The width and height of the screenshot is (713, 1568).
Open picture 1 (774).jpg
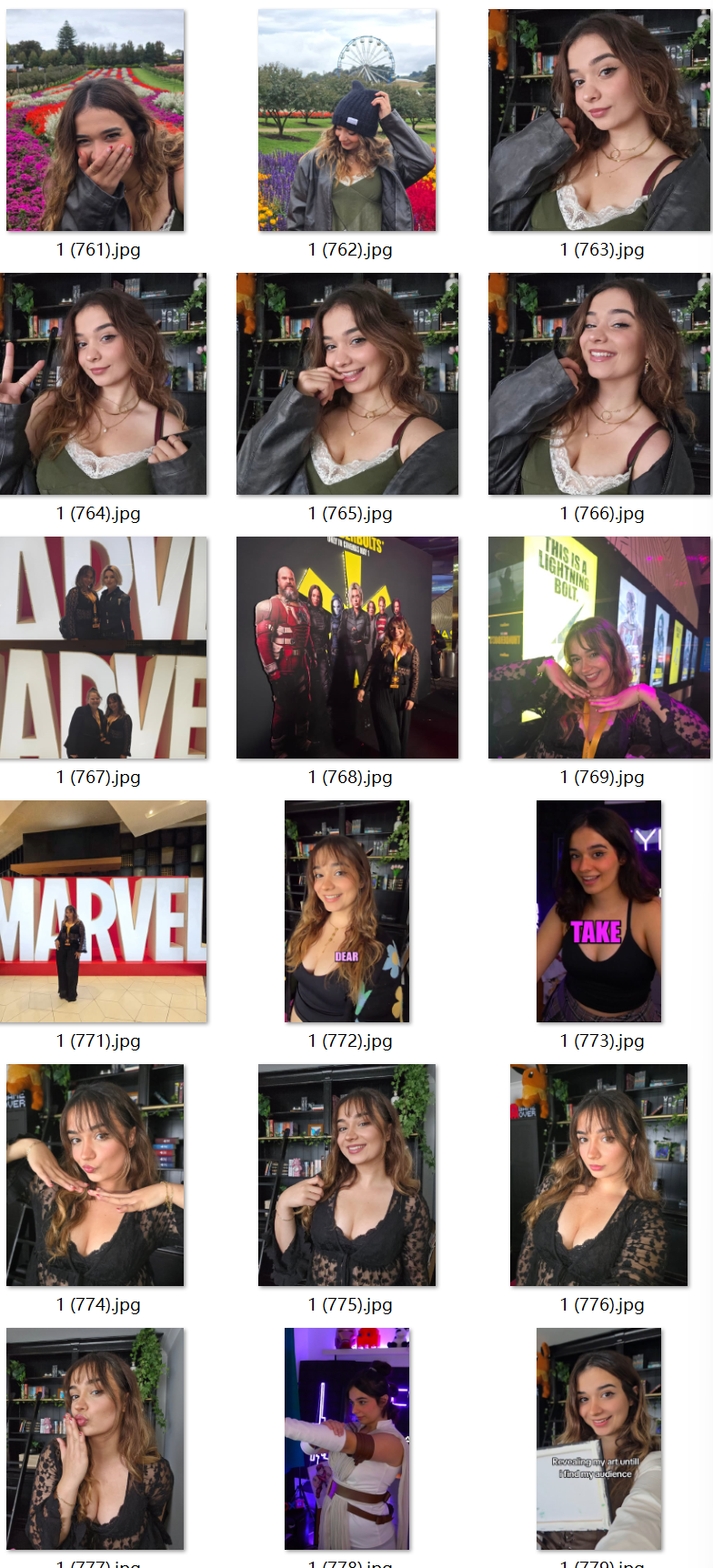tap(95, 1175)
